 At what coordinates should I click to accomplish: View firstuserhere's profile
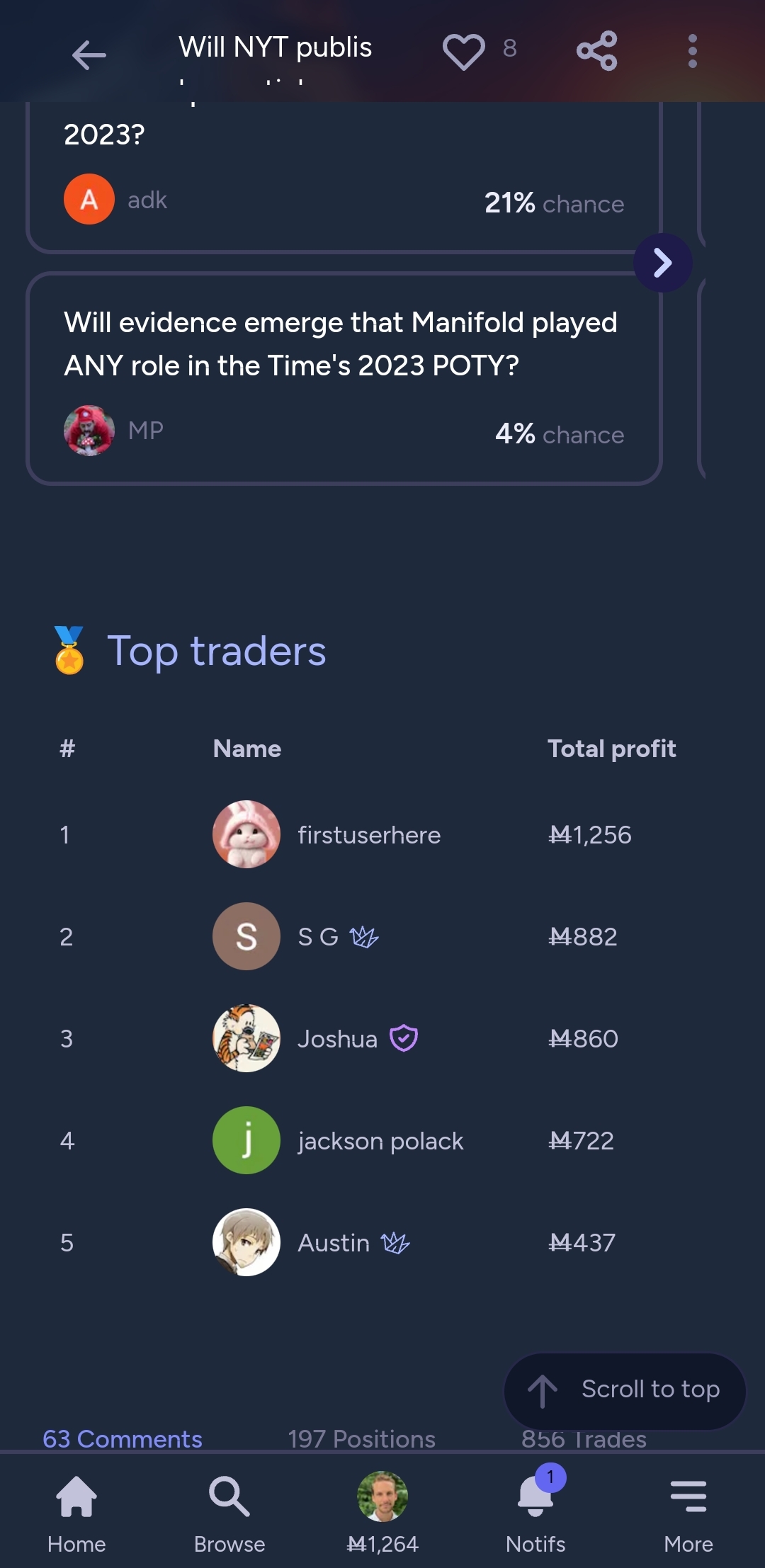(368, 835)
